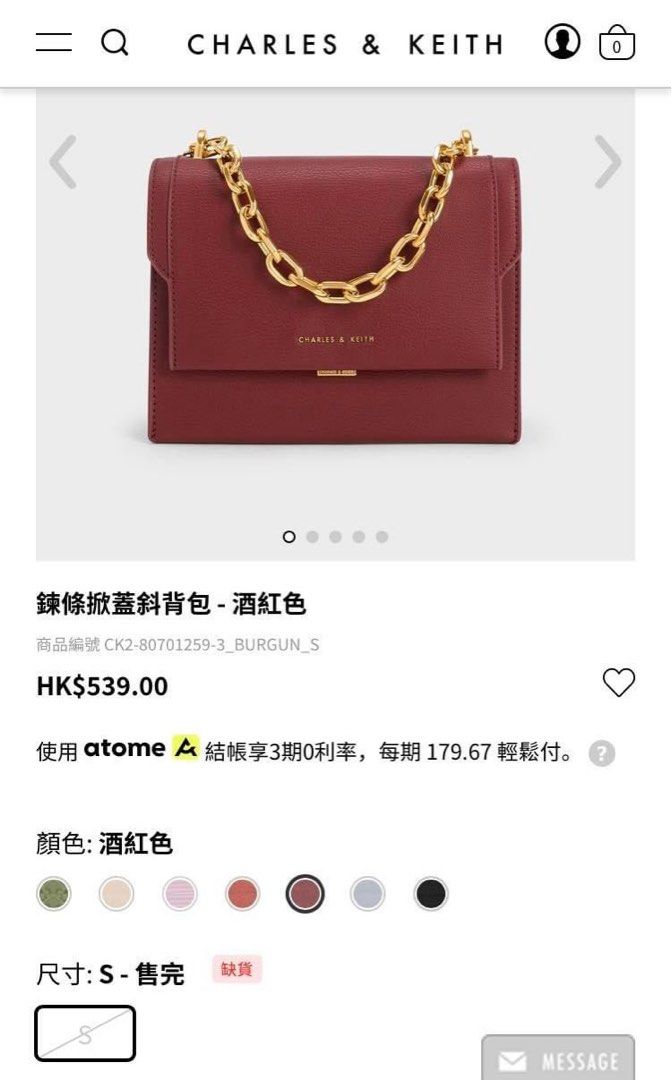Select the black color swatch
This screenshot has width=672, height=1080.
(x=431, y=893)
